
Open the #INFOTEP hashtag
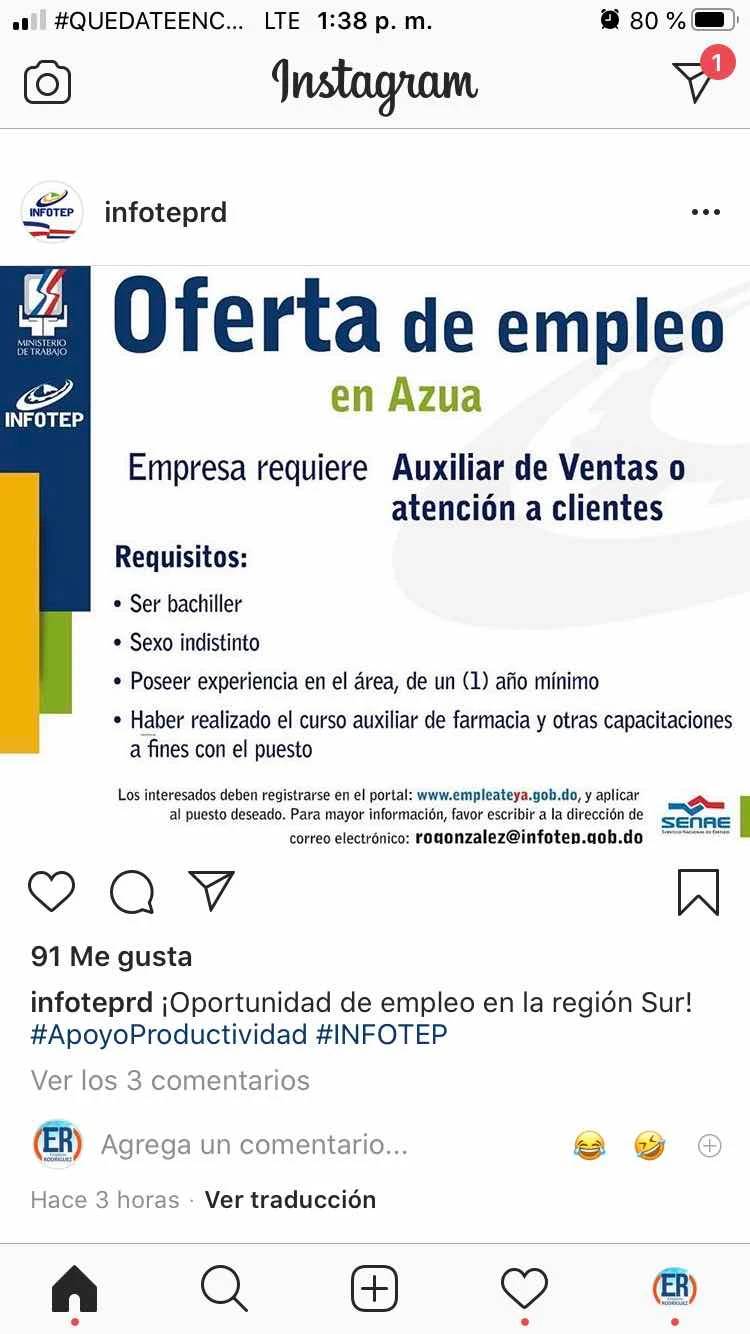click(381, 1034)
